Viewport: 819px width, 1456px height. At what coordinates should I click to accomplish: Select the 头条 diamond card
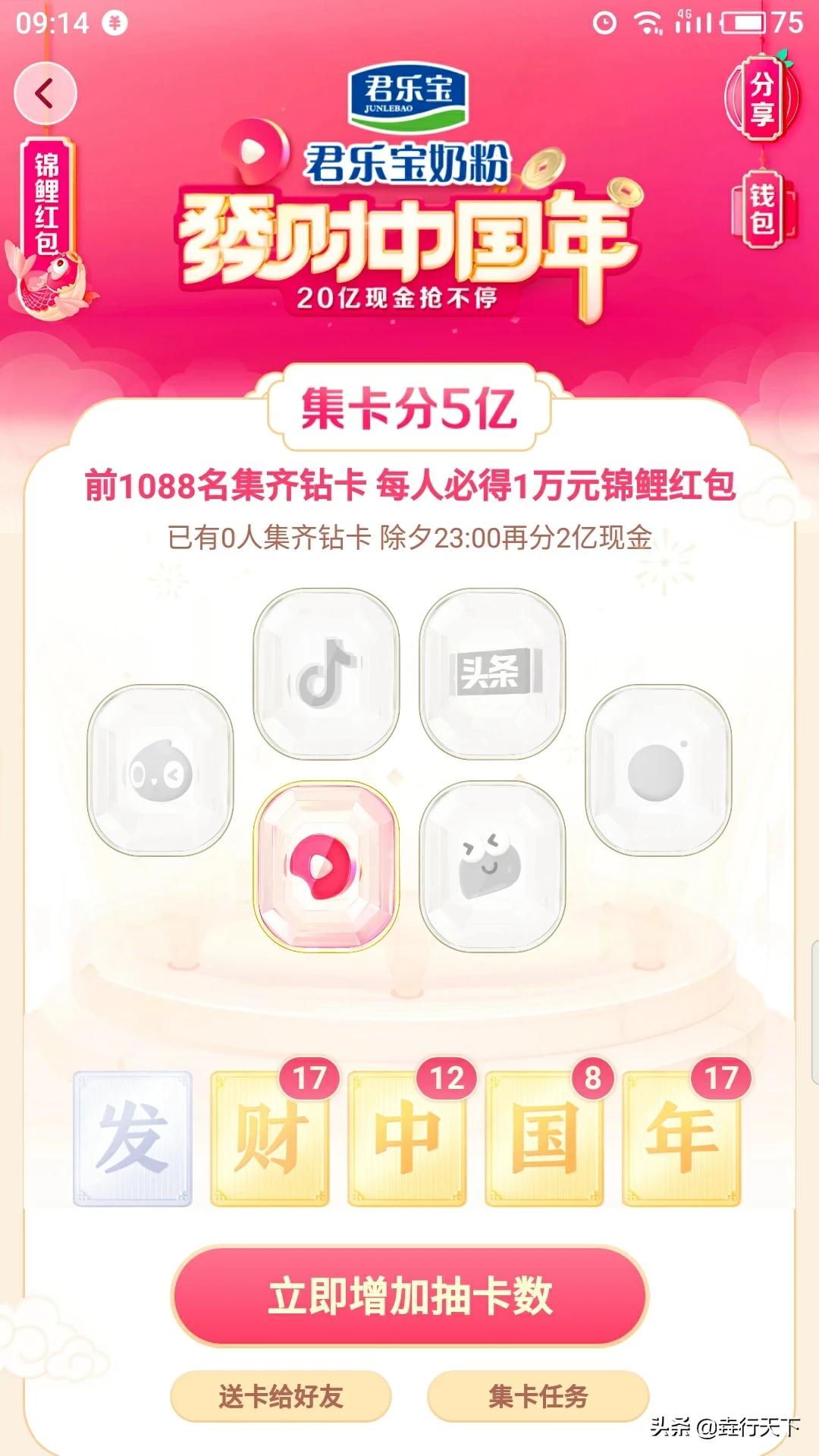tap(492, 673)
